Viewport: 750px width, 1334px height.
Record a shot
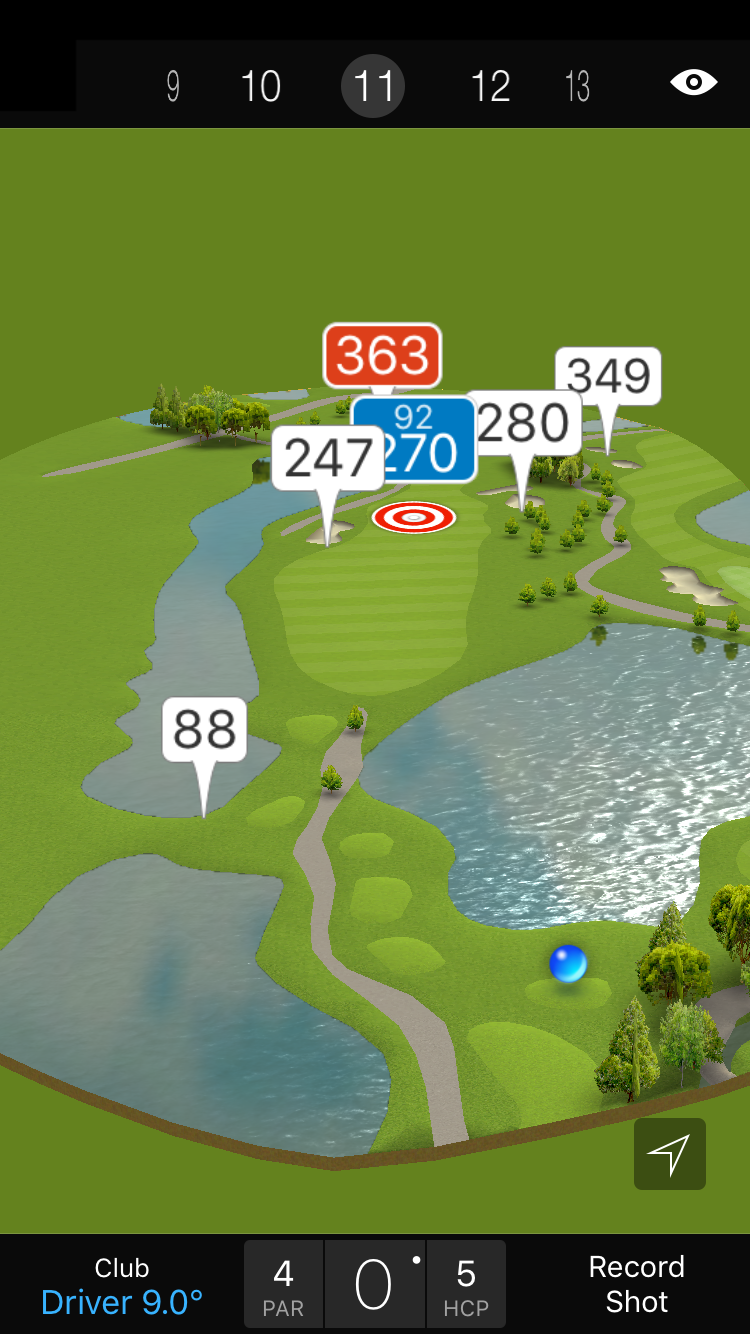pos(636,1284)
